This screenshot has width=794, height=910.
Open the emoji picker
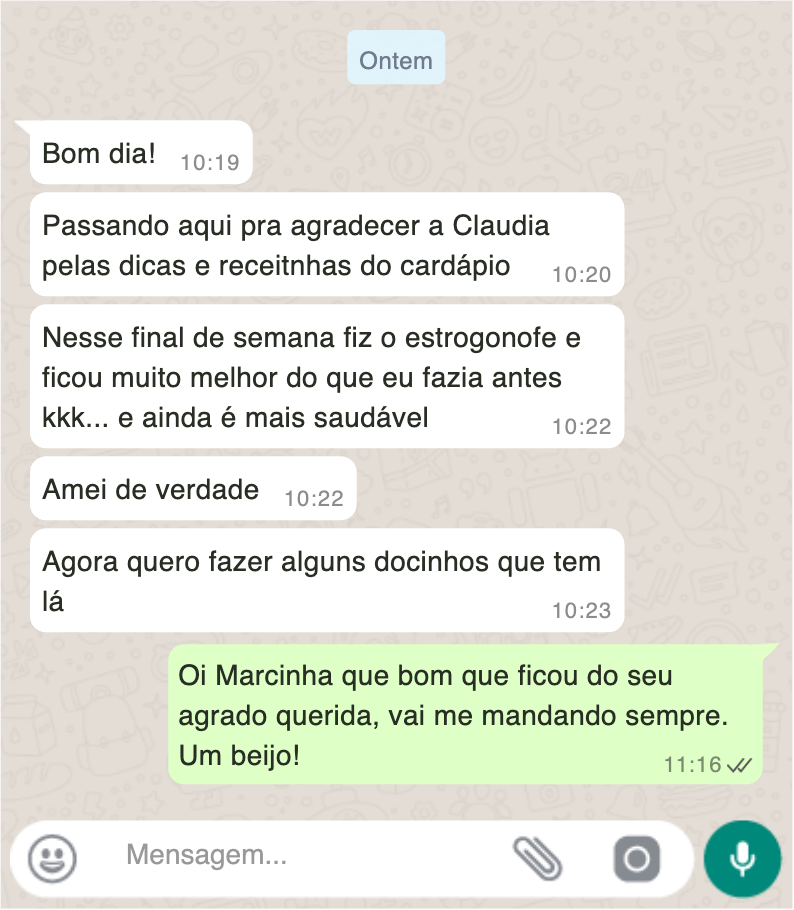pos(52,857)
